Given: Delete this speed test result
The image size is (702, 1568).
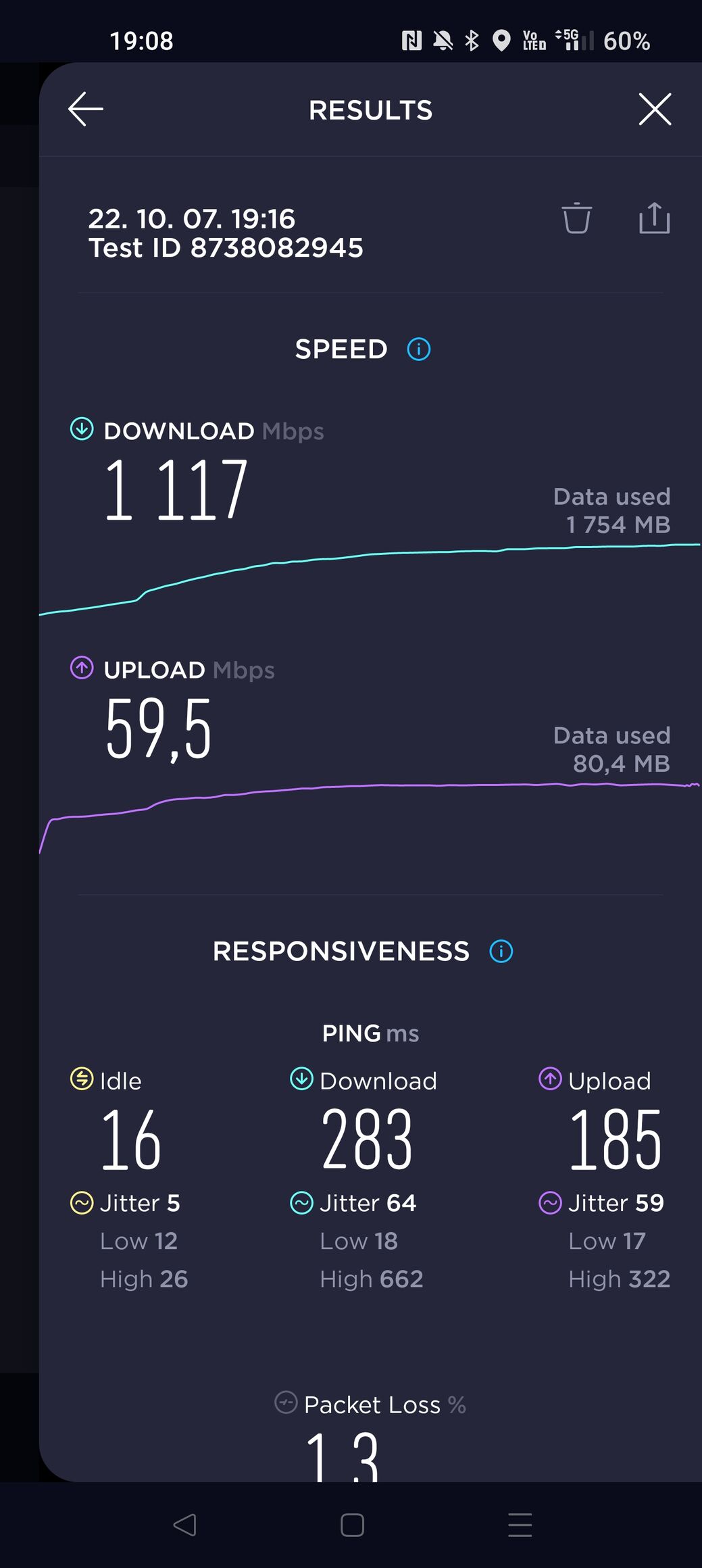Looking at the screenshot, I should pos(576,218).
